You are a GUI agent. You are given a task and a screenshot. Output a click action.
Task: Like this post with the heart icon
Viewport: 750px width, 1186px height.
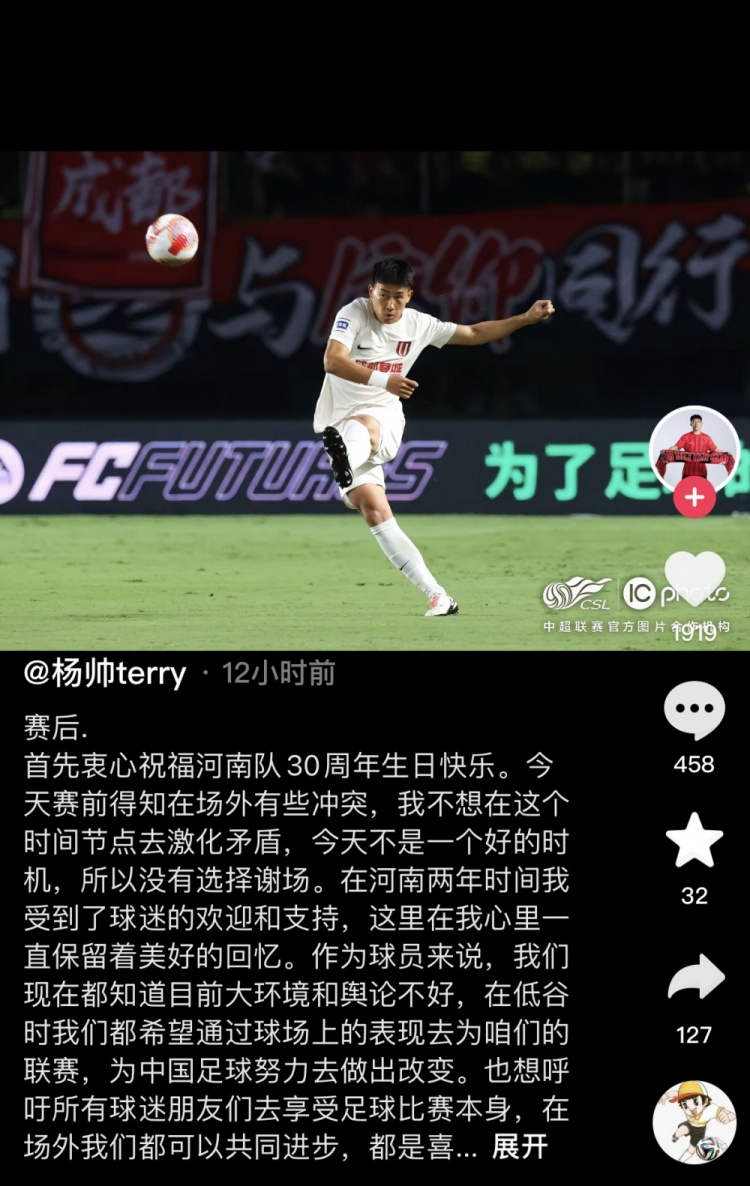click(694, 580)
